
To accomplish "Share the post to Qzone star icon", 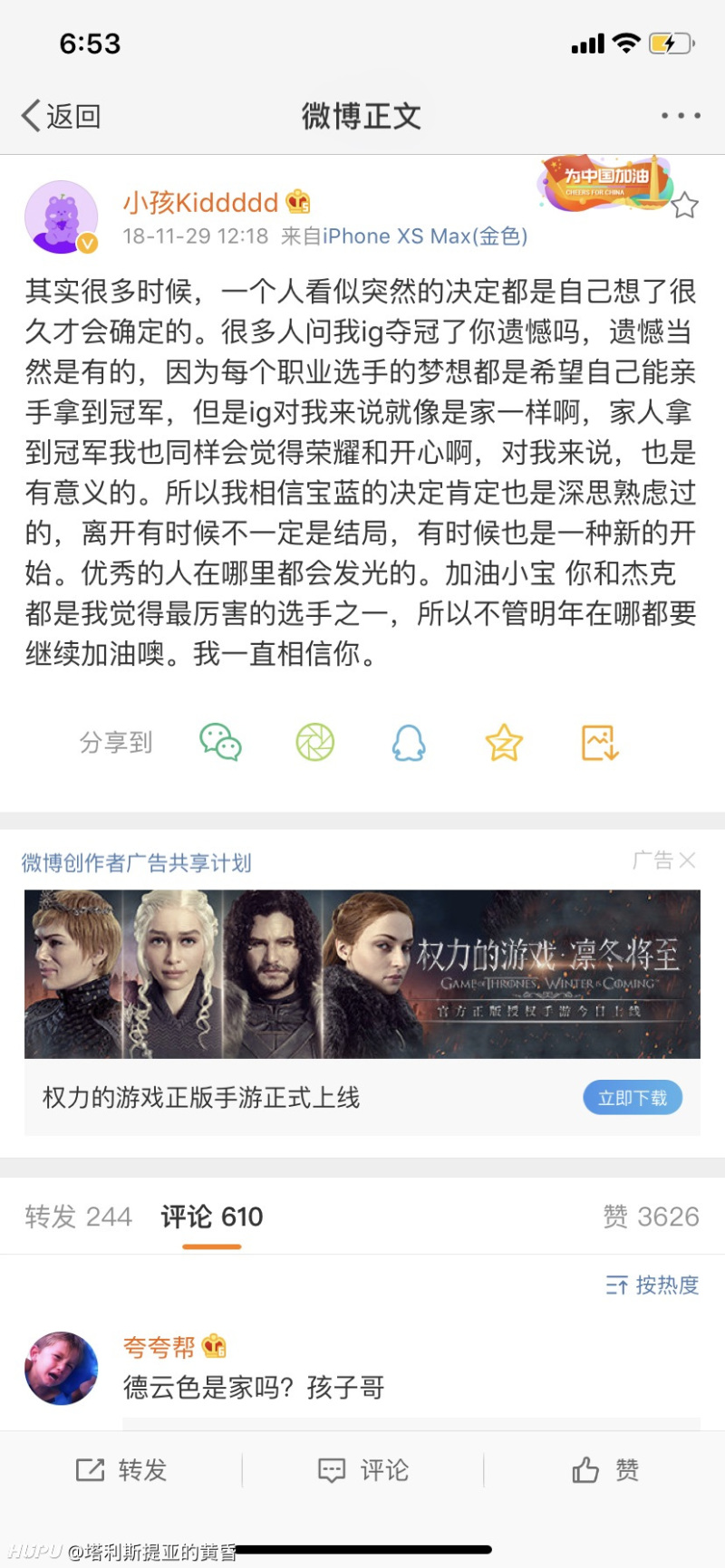I will tap(504, 743).
